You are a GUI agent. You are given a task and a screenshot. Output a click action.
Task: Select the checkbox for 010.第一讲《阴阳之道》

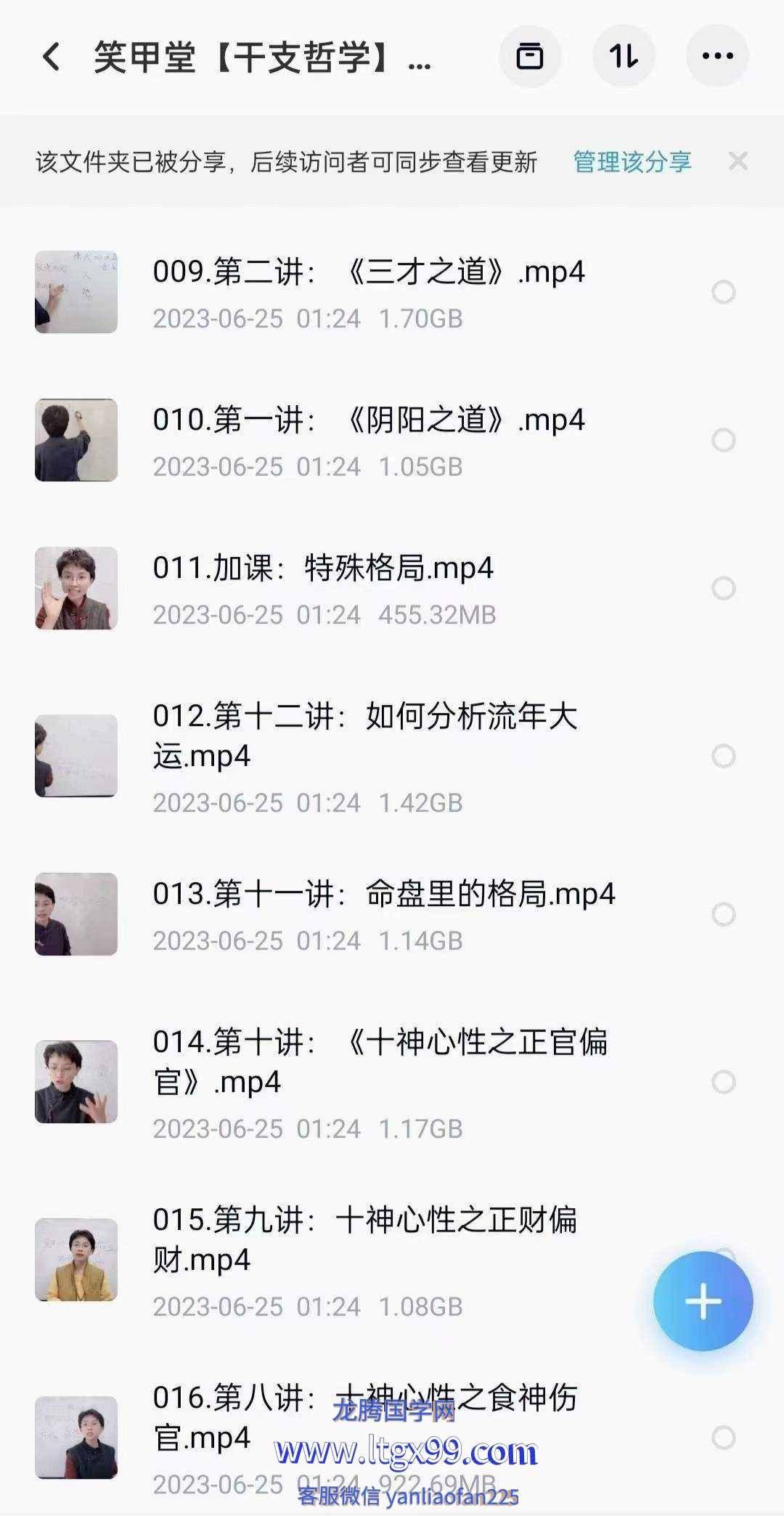[724, 440]
